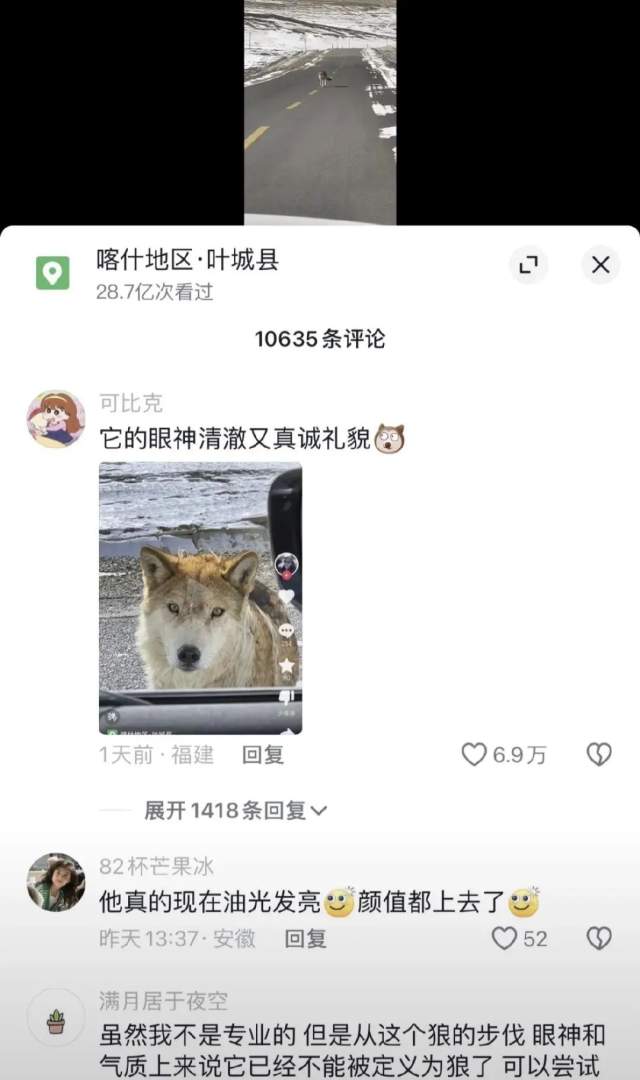Screen dimensions: 640x1080
Task: Open 满月居于夜空's profile avatar
Action: coord(55,1022)
